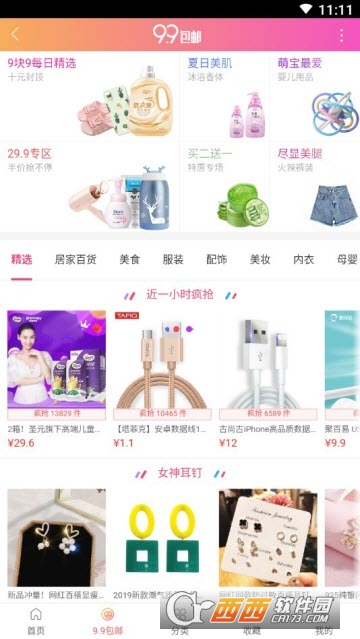
Task: Switch to the 美食 tab
Action: tap(130, 260)
